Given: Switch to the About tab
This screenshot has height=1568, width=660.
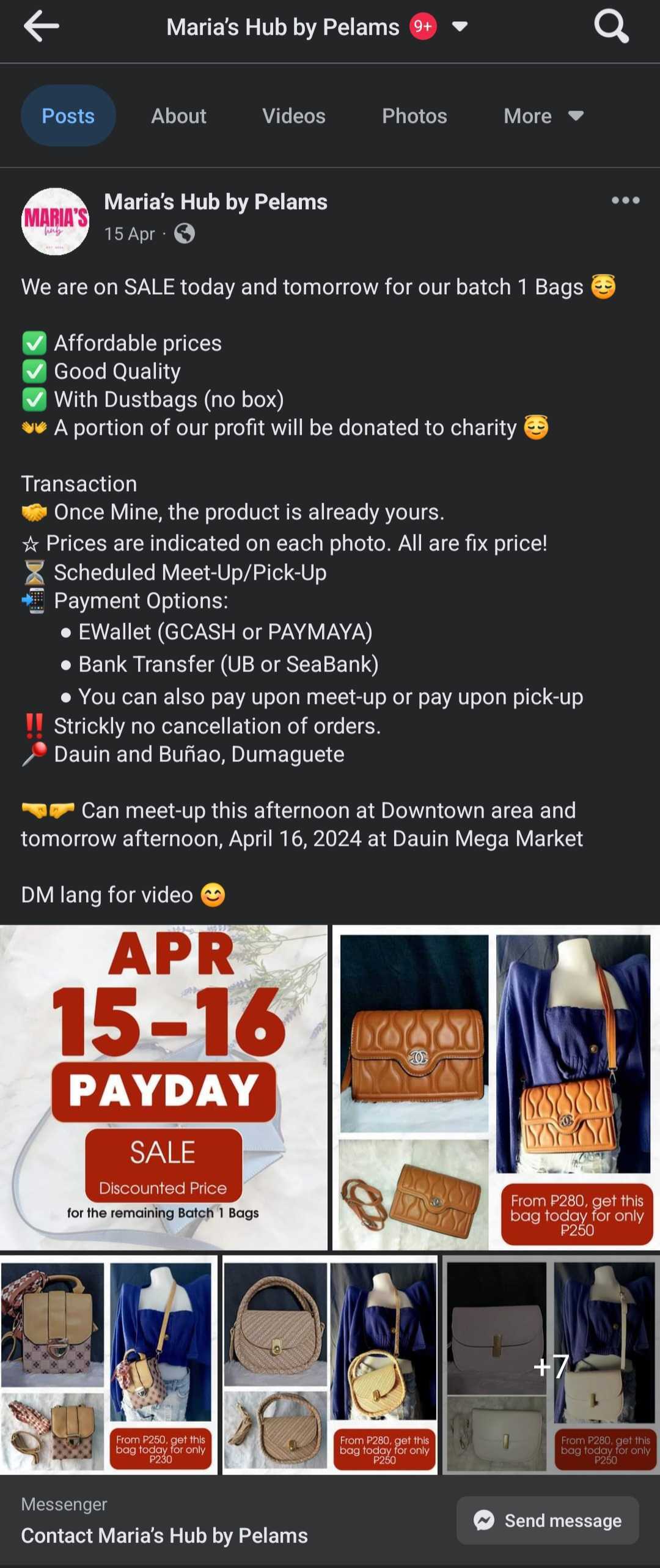Looking at the screenshot, I should (178, 116).
